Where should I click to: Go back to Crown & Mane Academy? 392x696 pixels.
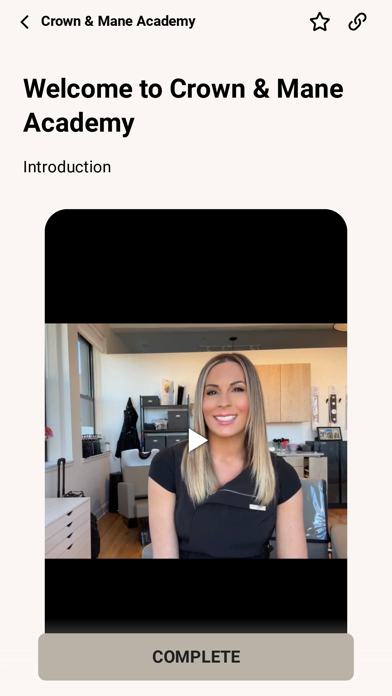coord(25,22)
